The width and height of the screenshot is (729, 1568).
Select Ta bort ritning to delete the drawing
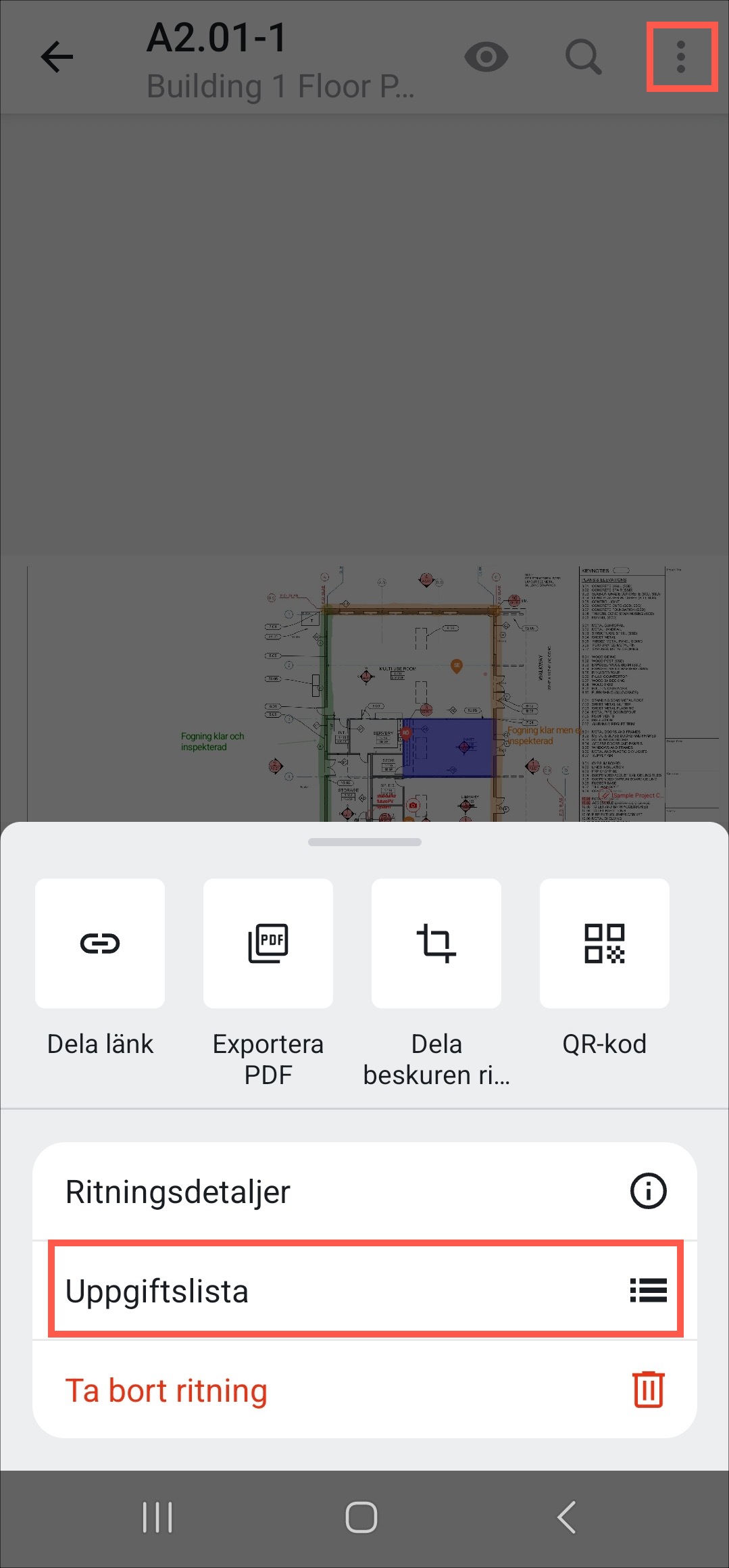(365, 1390)
